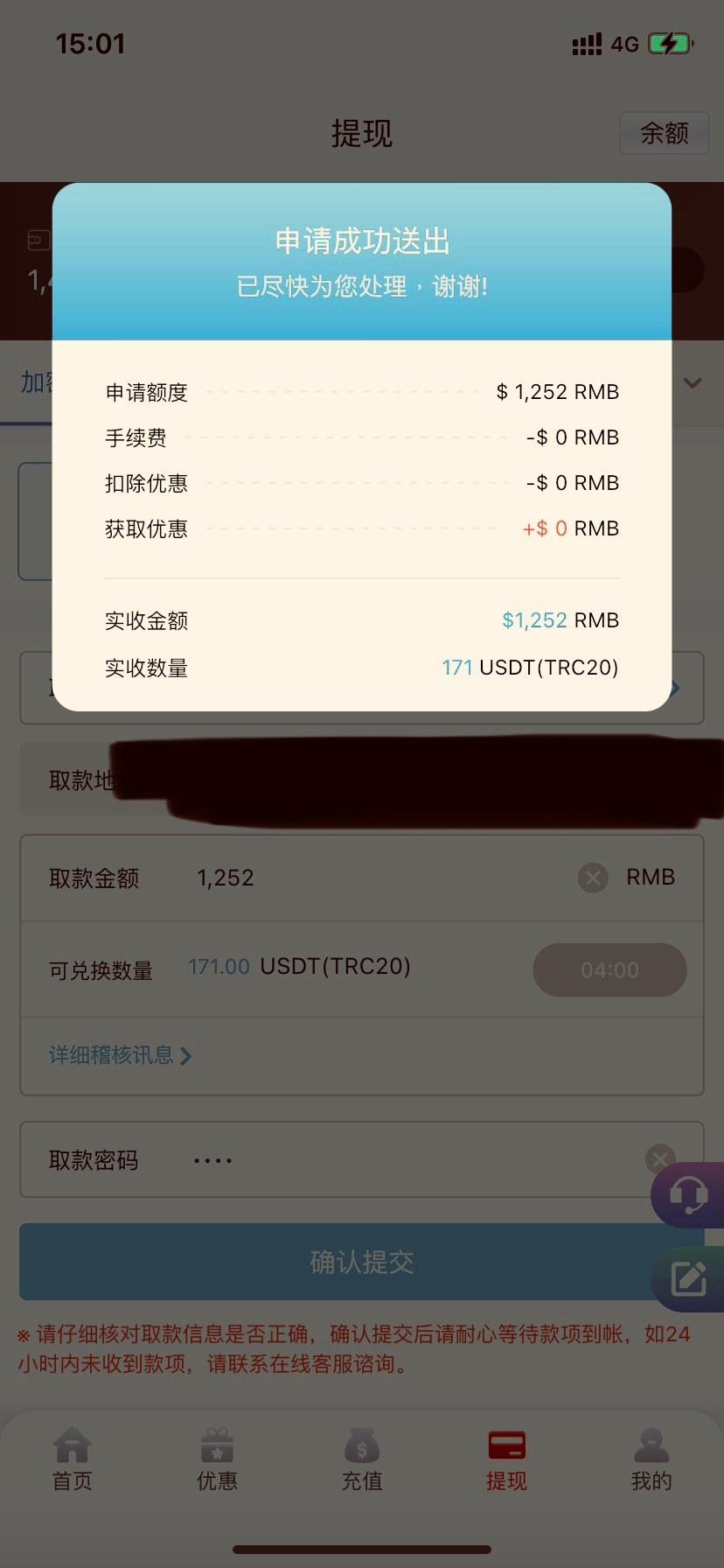
Task: Clear the 取款金额 amount field
Action: click(593, 878)
